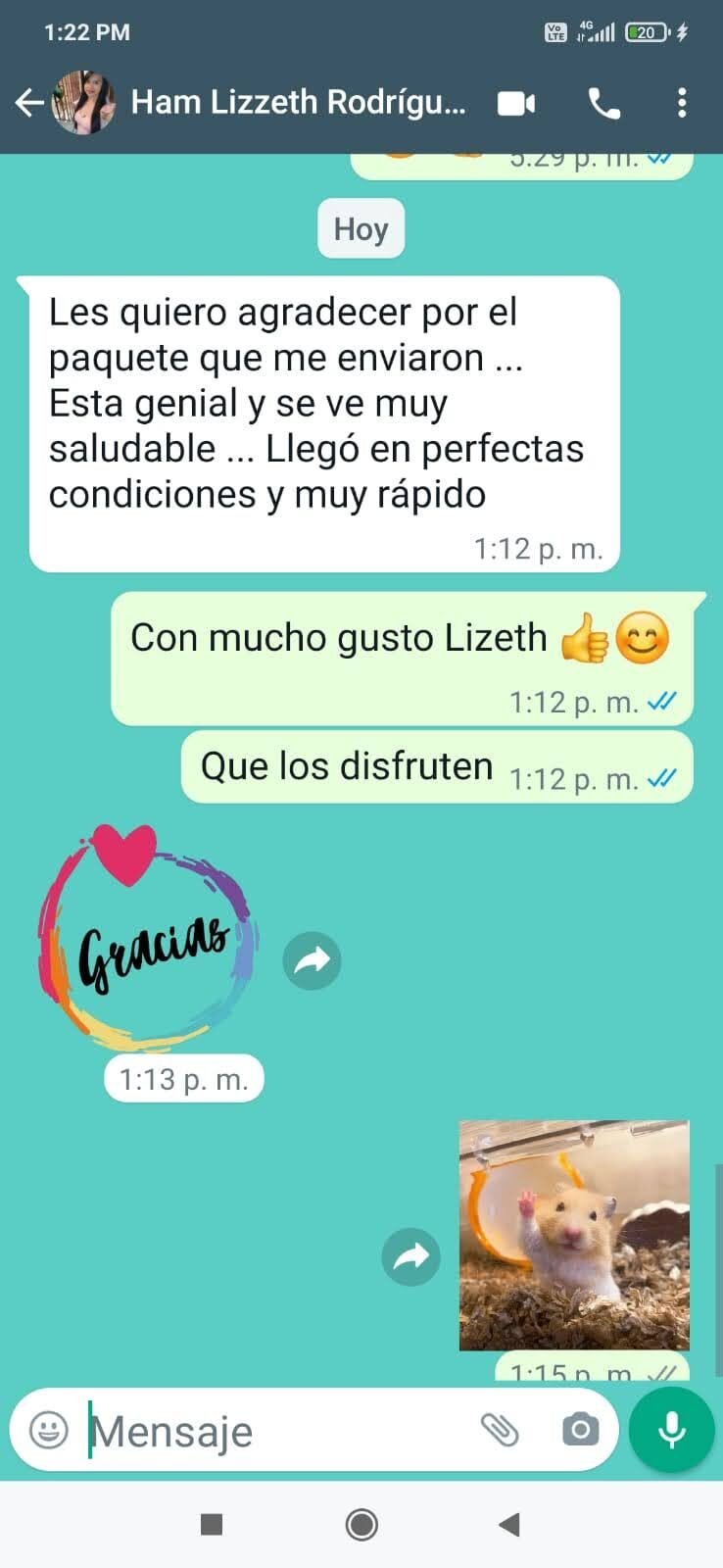Open the hamster photo
This screenshot has height=1568, width=723.
(x=574, y=1235)
